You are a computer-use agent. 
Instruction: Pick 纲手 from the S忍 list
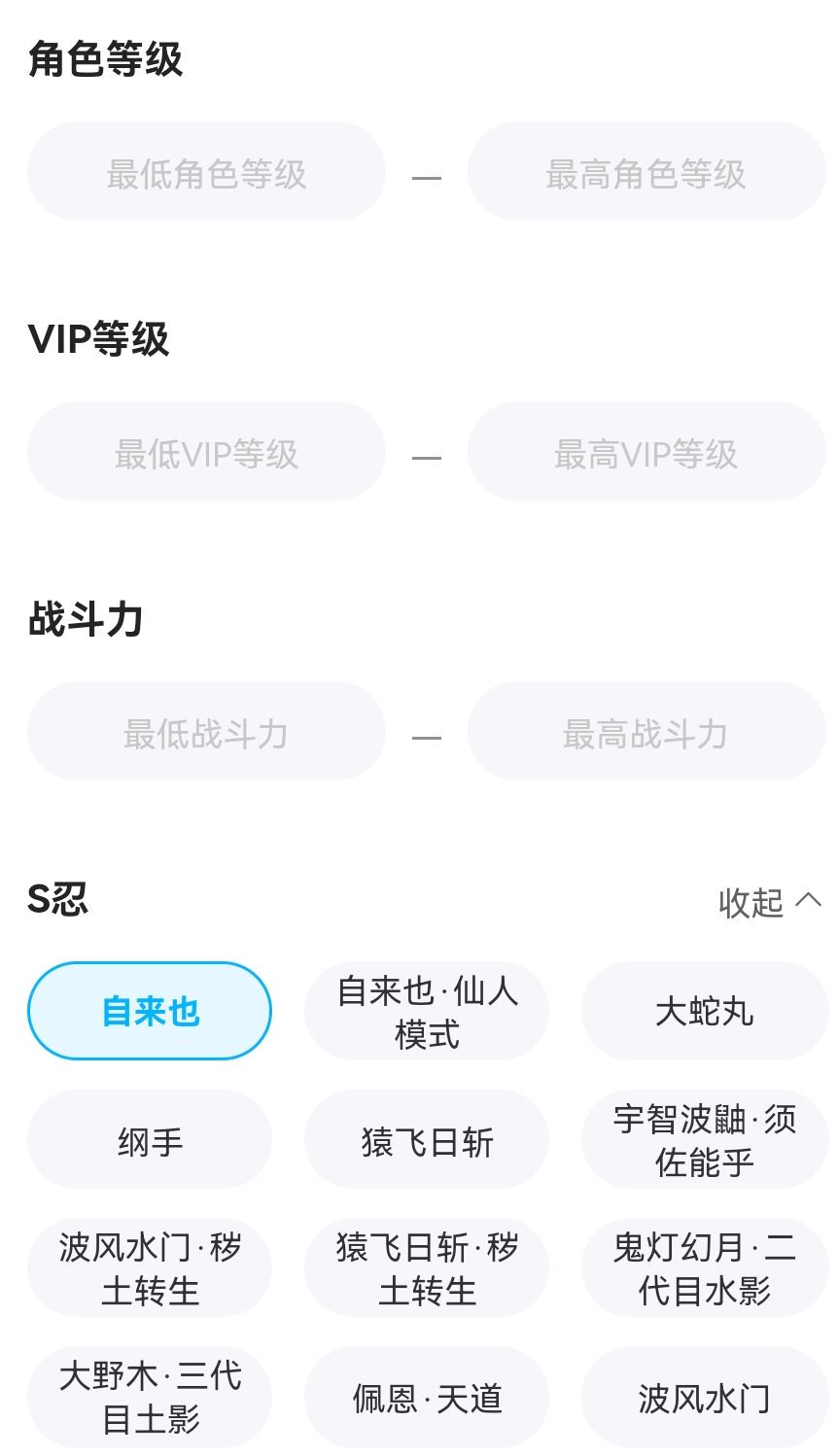(150, 1140)
